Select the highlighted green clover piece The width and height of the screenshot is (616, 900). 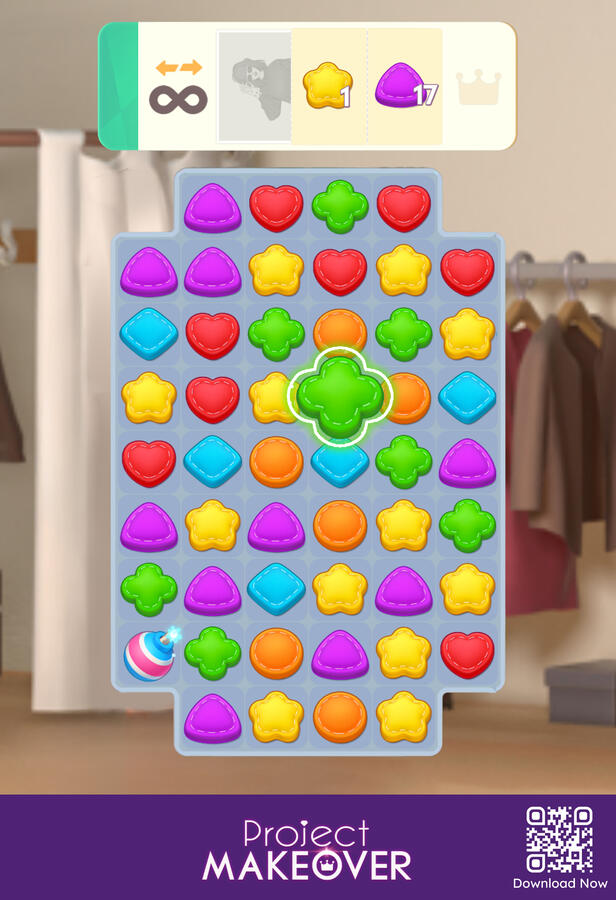340,396
